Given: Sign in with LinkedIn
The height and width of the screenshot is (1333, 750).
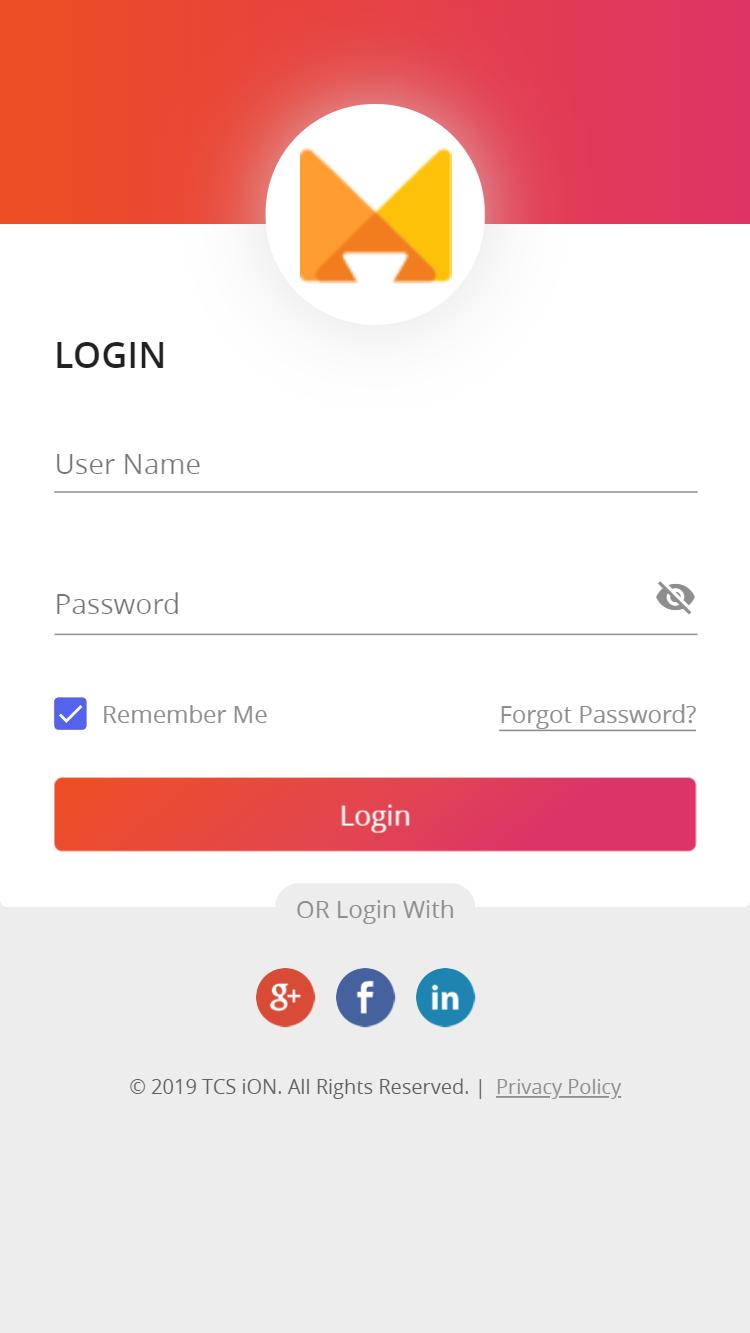Looking at the screenshot, I should 445,997.
